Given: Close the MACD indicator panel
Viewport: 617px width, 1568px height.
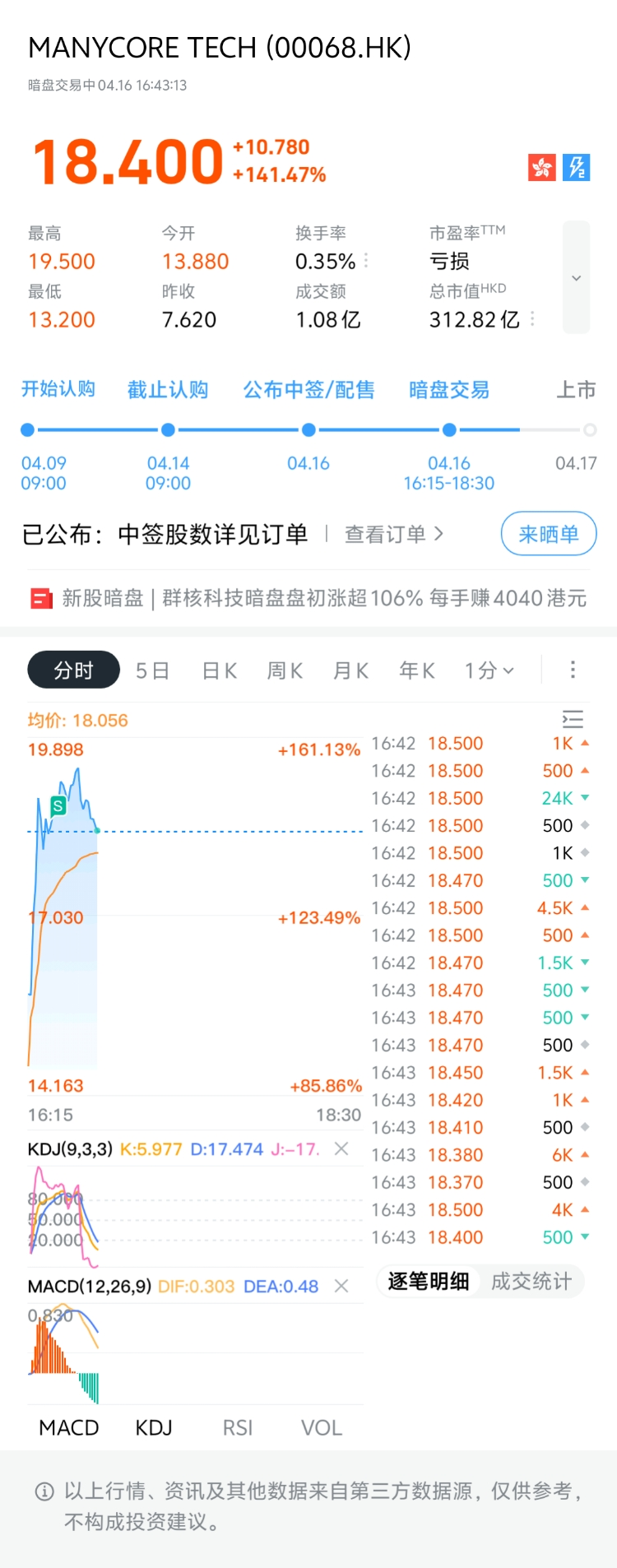Looking at the screenshot, I should (341, 1286).
